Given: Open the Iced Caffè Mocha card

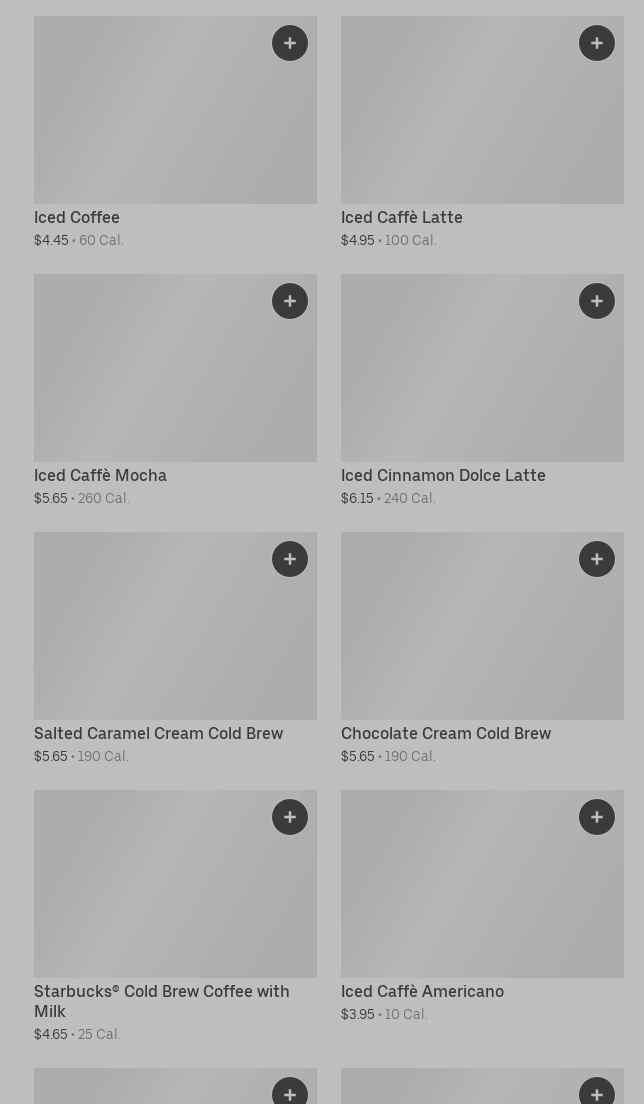Looking at the screenshot, I should [x=150, y=380].
